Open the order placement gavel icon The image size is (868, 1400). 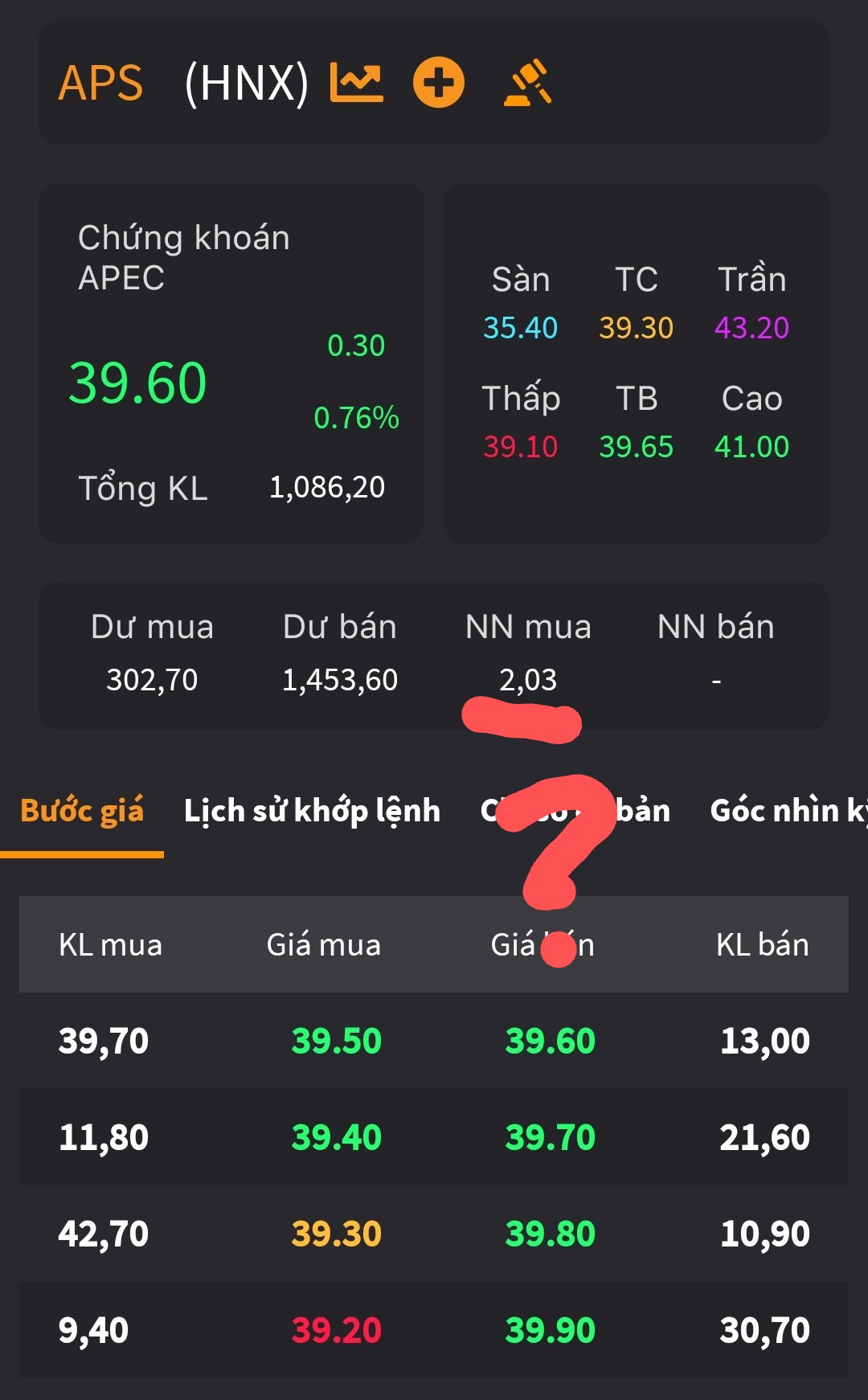click(528, 83)
